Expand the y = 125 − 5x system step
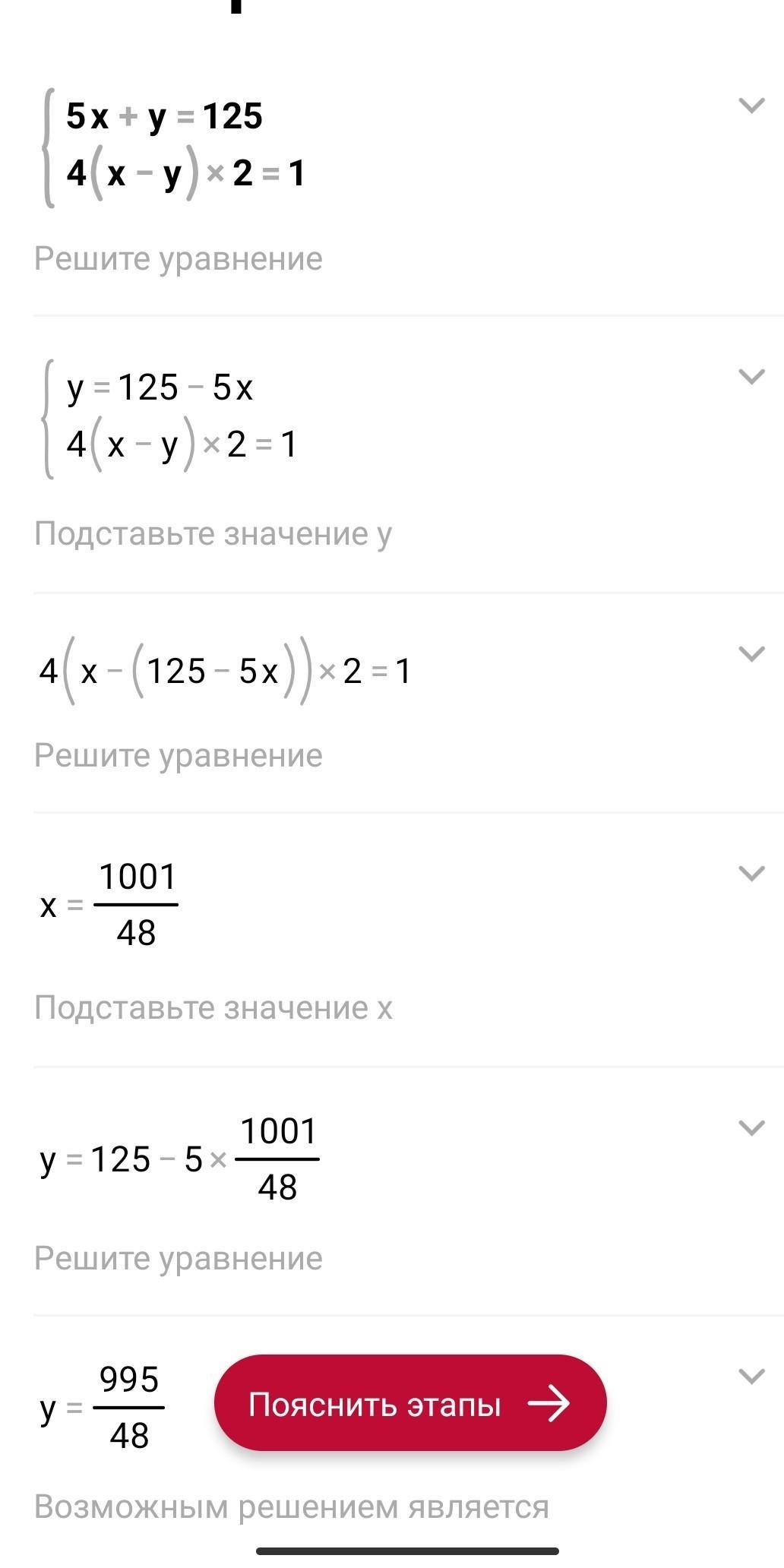 tap(751, 377)
